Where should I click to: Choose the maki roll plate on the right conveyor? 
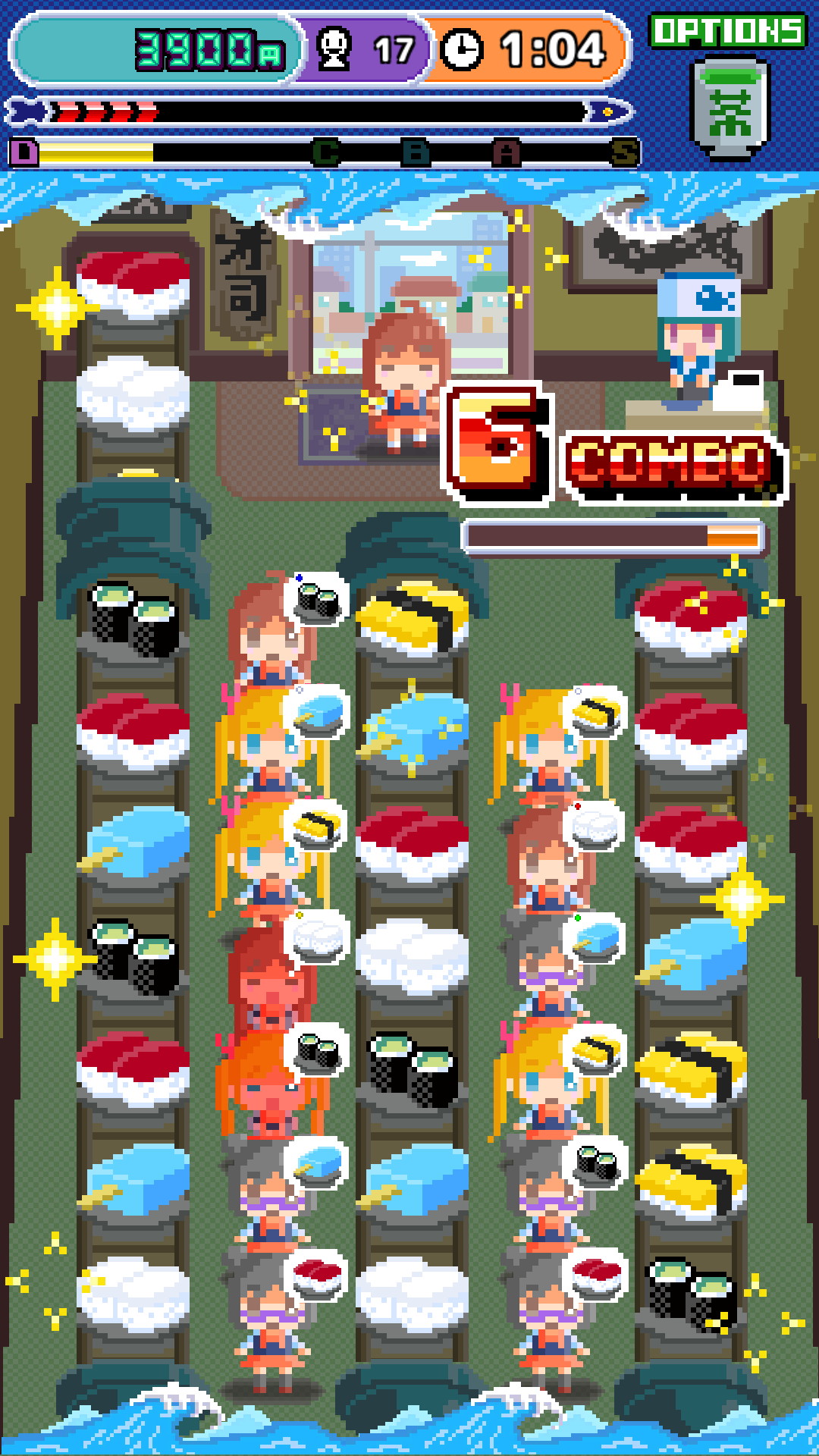point(690,1294)
